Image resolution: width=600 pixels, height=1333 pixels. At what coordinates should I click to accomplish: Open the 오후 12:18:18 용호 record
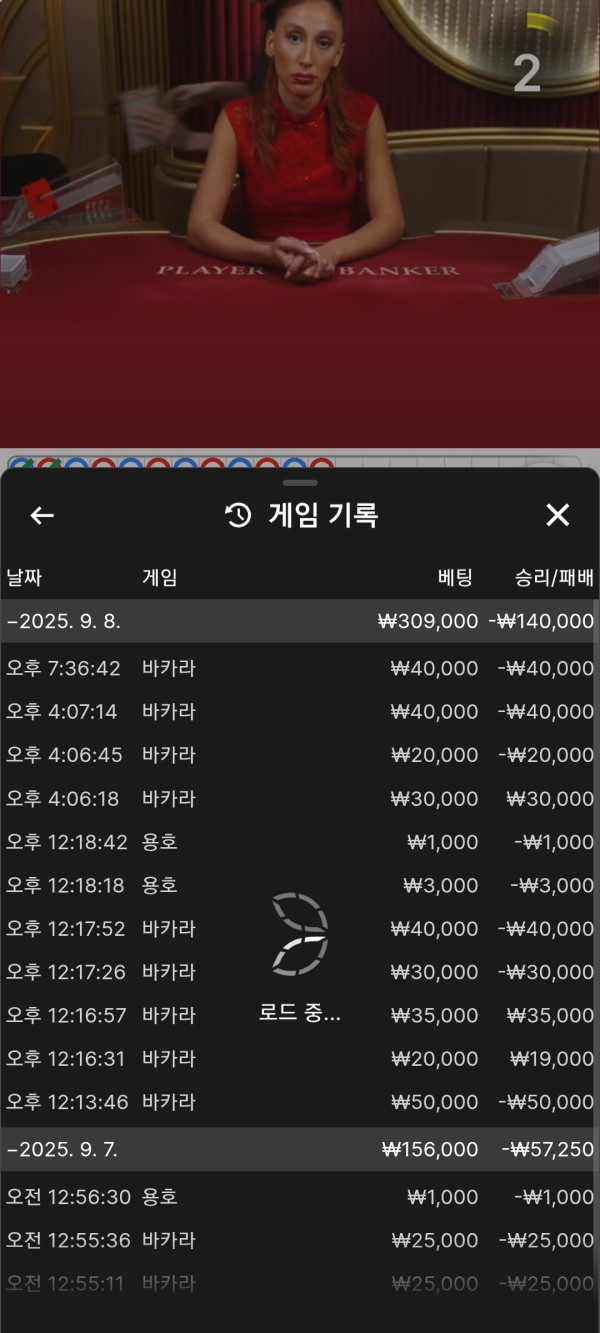coord(298,885)
